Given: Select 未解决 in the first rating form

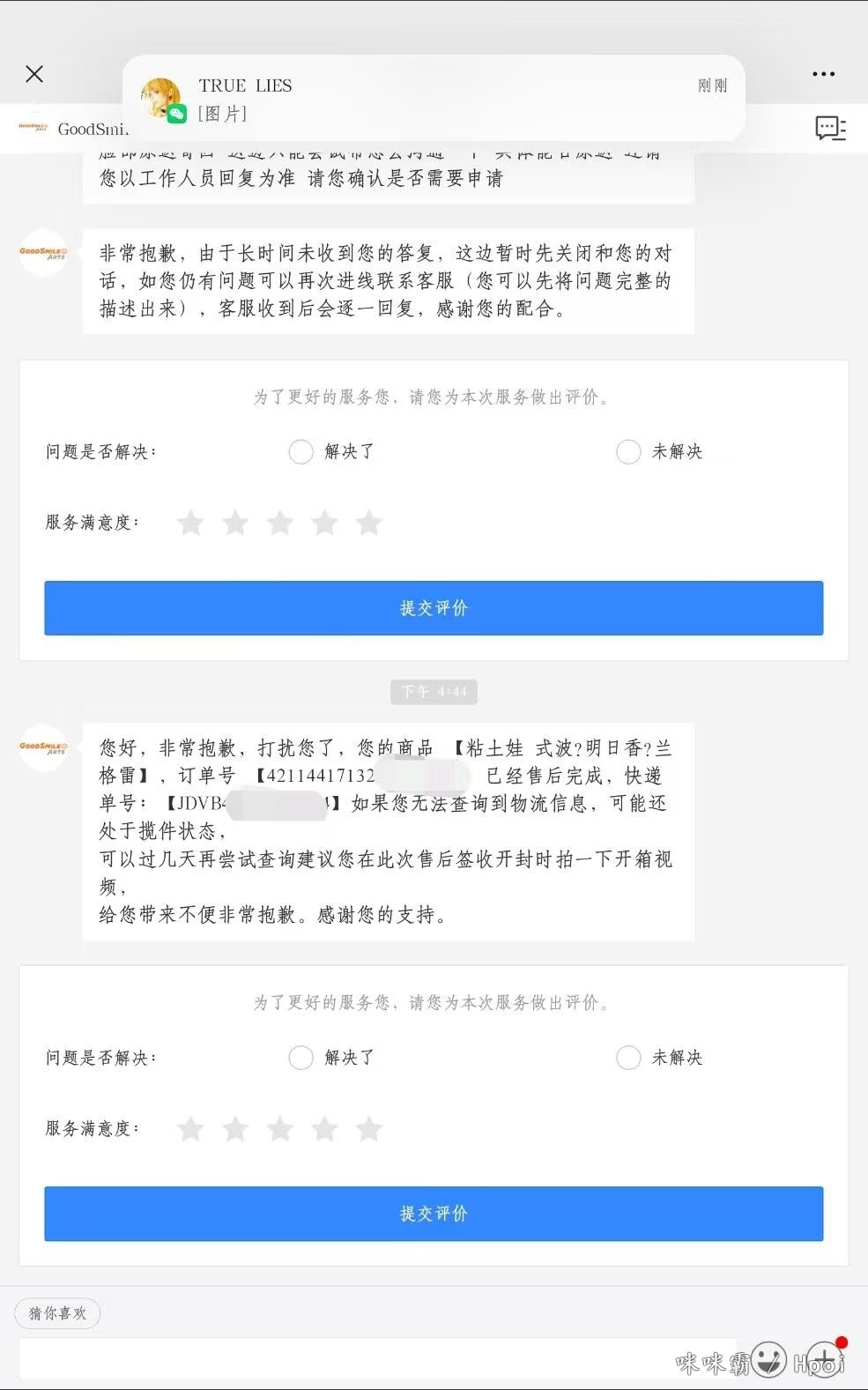Looking at the screenshot, I should (x=628, y=452).
